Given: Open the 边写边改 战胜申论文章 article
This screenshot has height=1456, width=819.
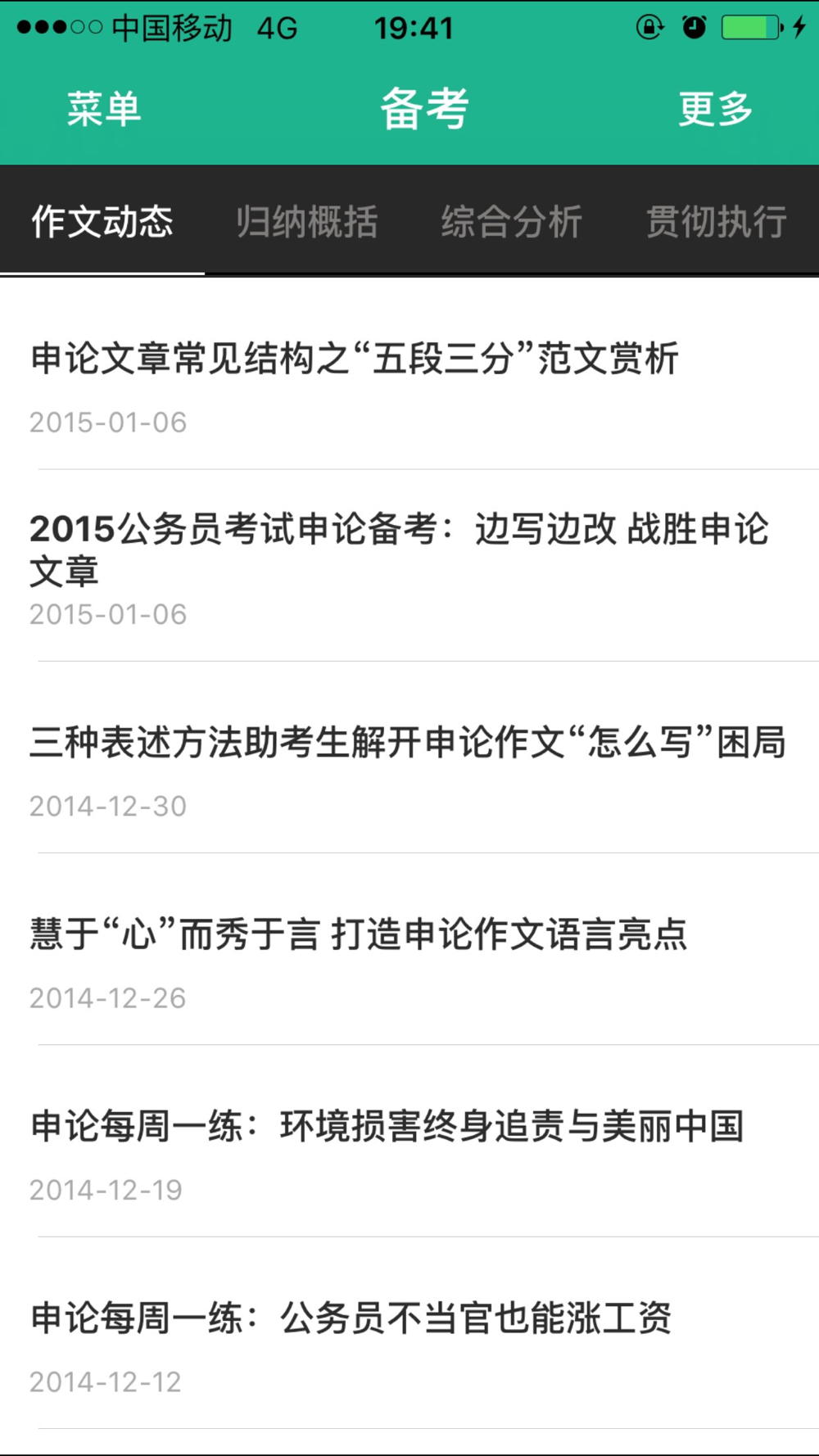Looking at the screenshot, I should pos(409,566).
